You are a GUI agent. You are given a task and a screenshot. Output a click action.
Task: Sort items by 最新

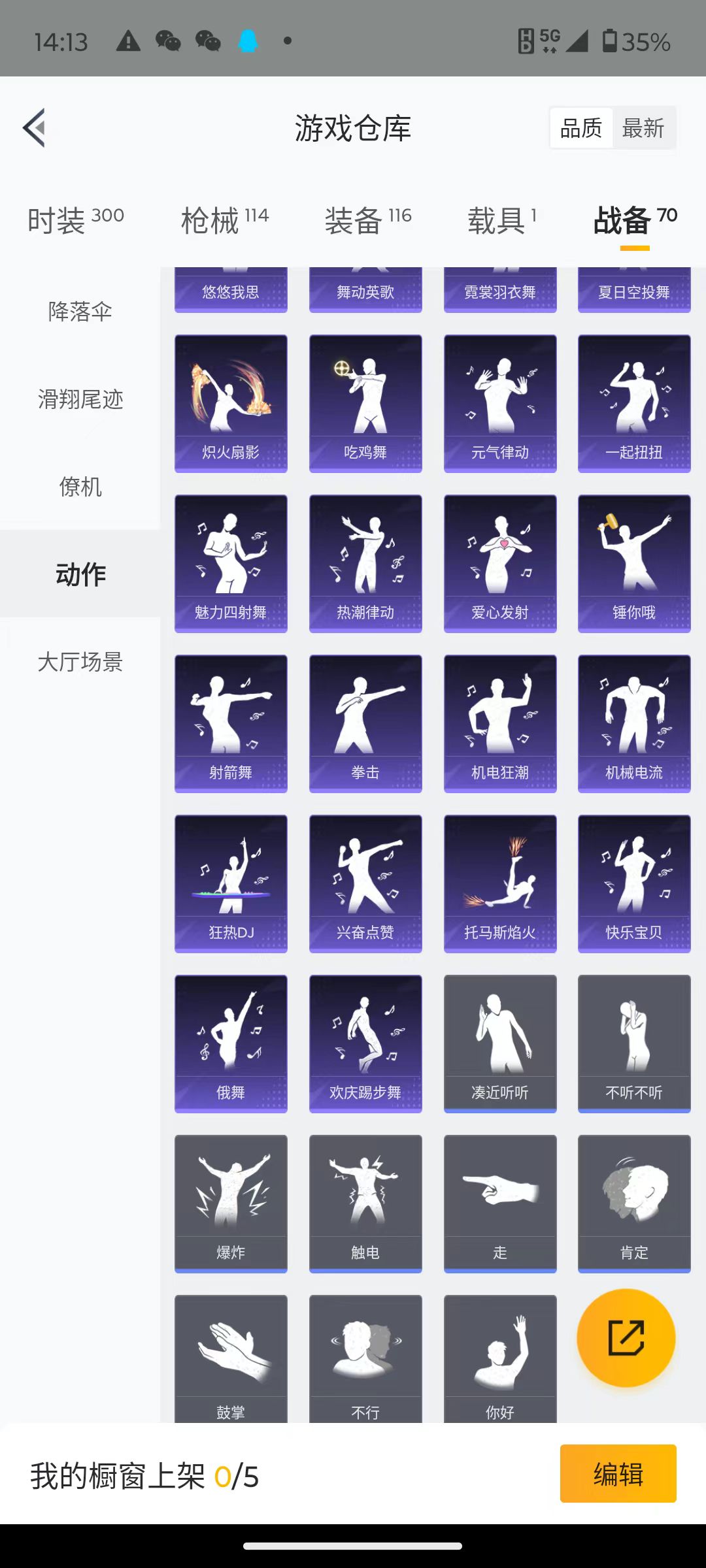[643, 128]
